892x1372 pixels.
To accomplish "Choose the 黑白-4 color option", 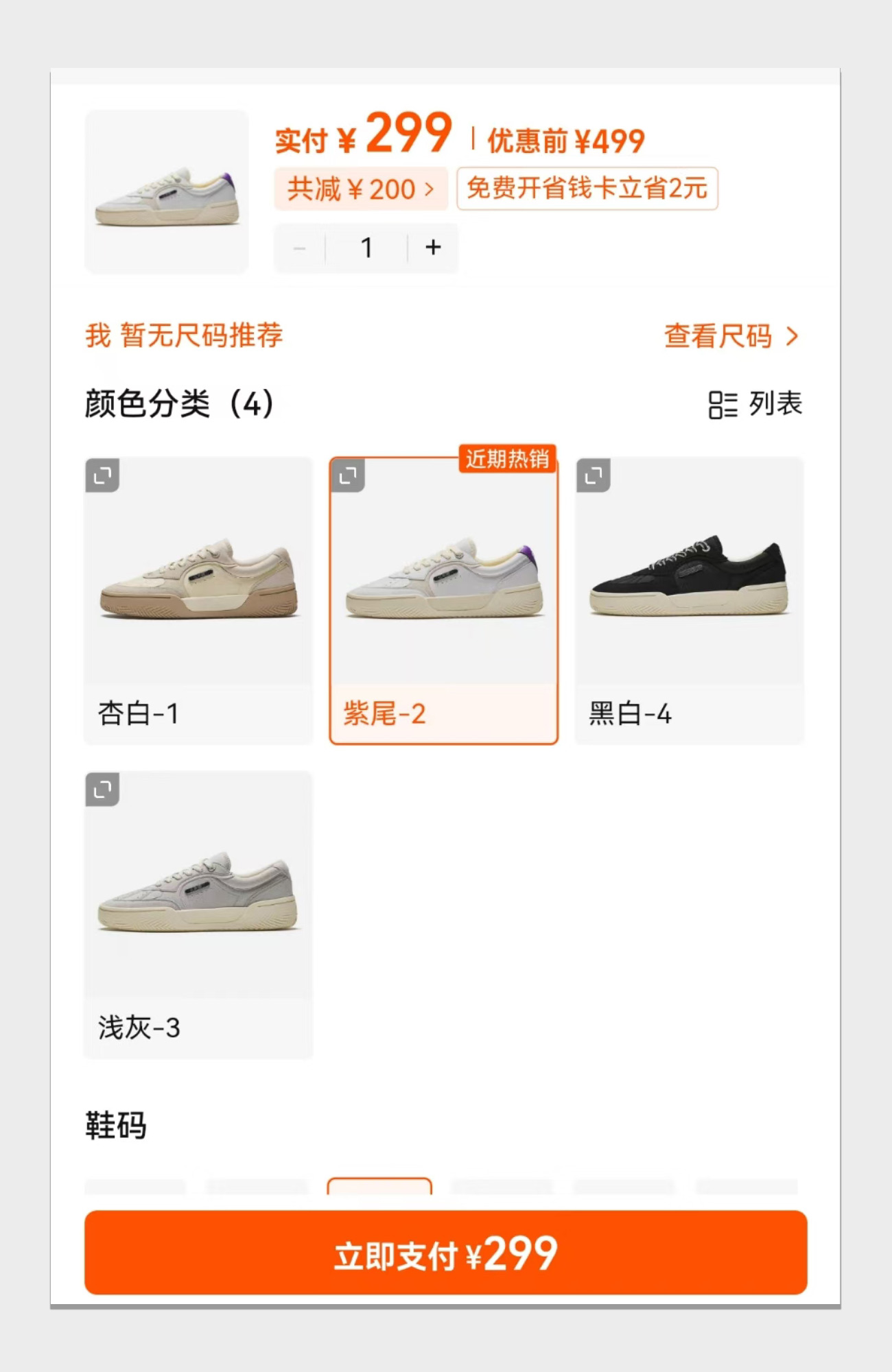I will [x=689, y=600].
